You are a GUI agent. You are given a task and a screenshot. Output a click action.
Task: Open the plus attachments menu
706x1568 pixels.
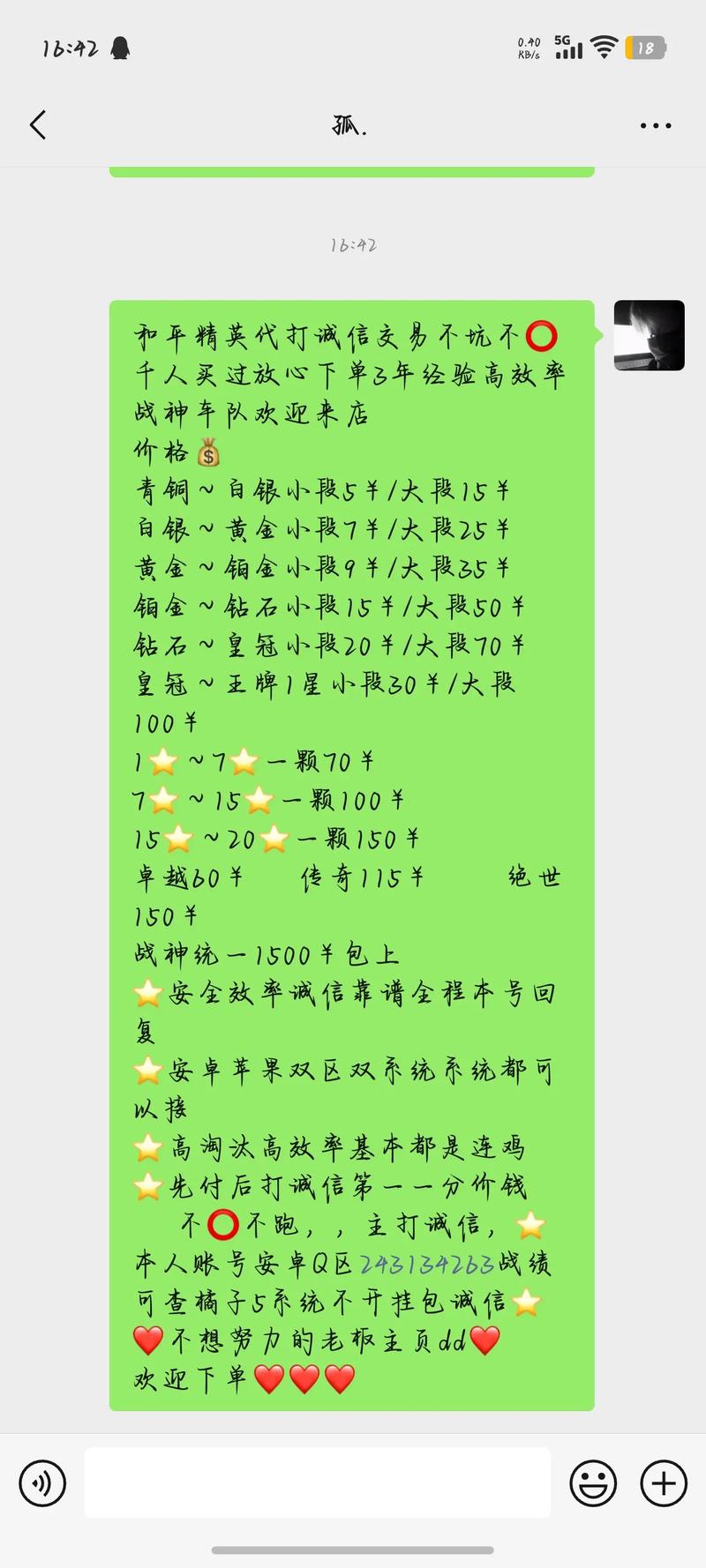point(664,1483)
